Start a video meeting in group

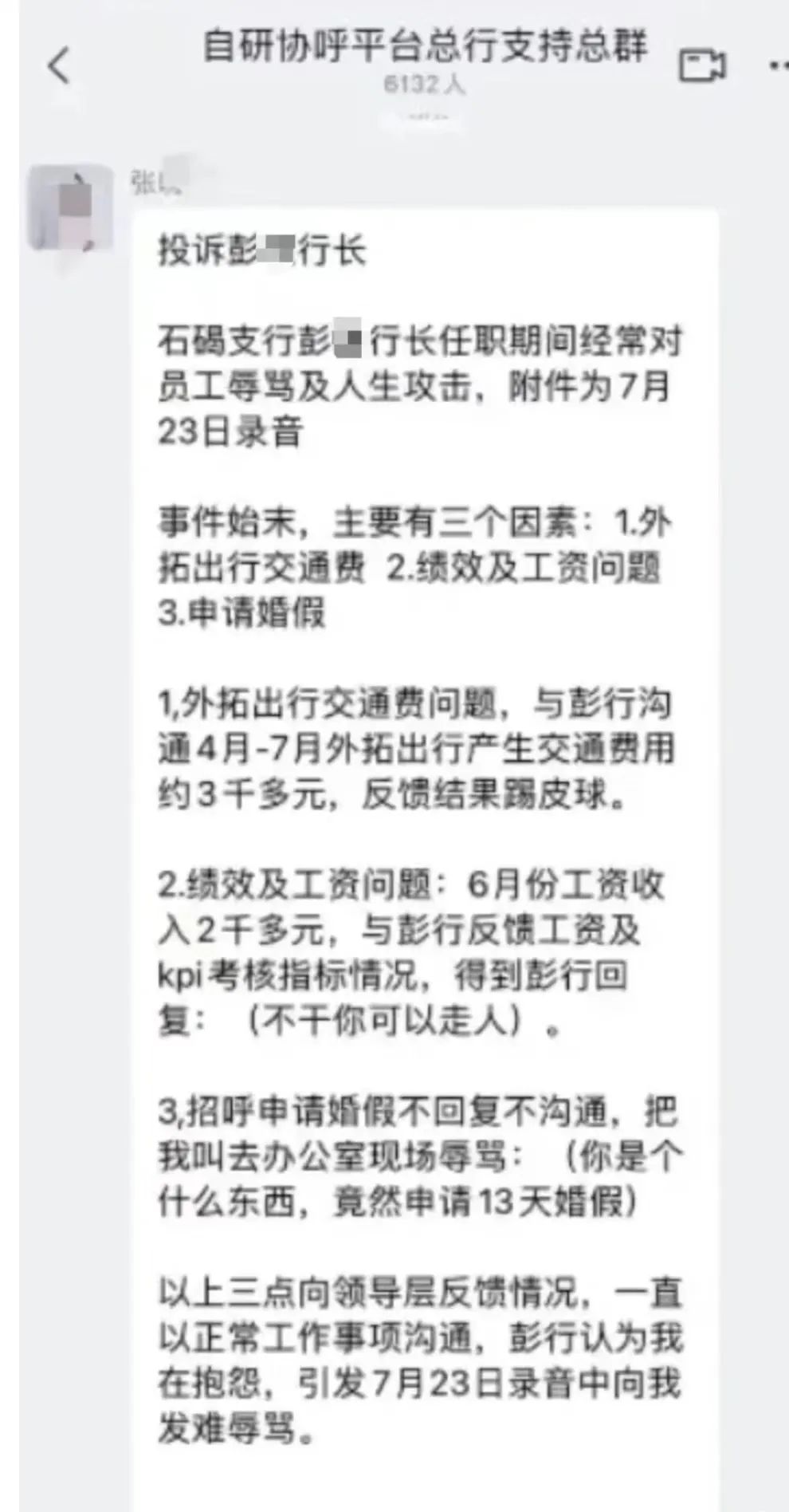click(702, 65)
